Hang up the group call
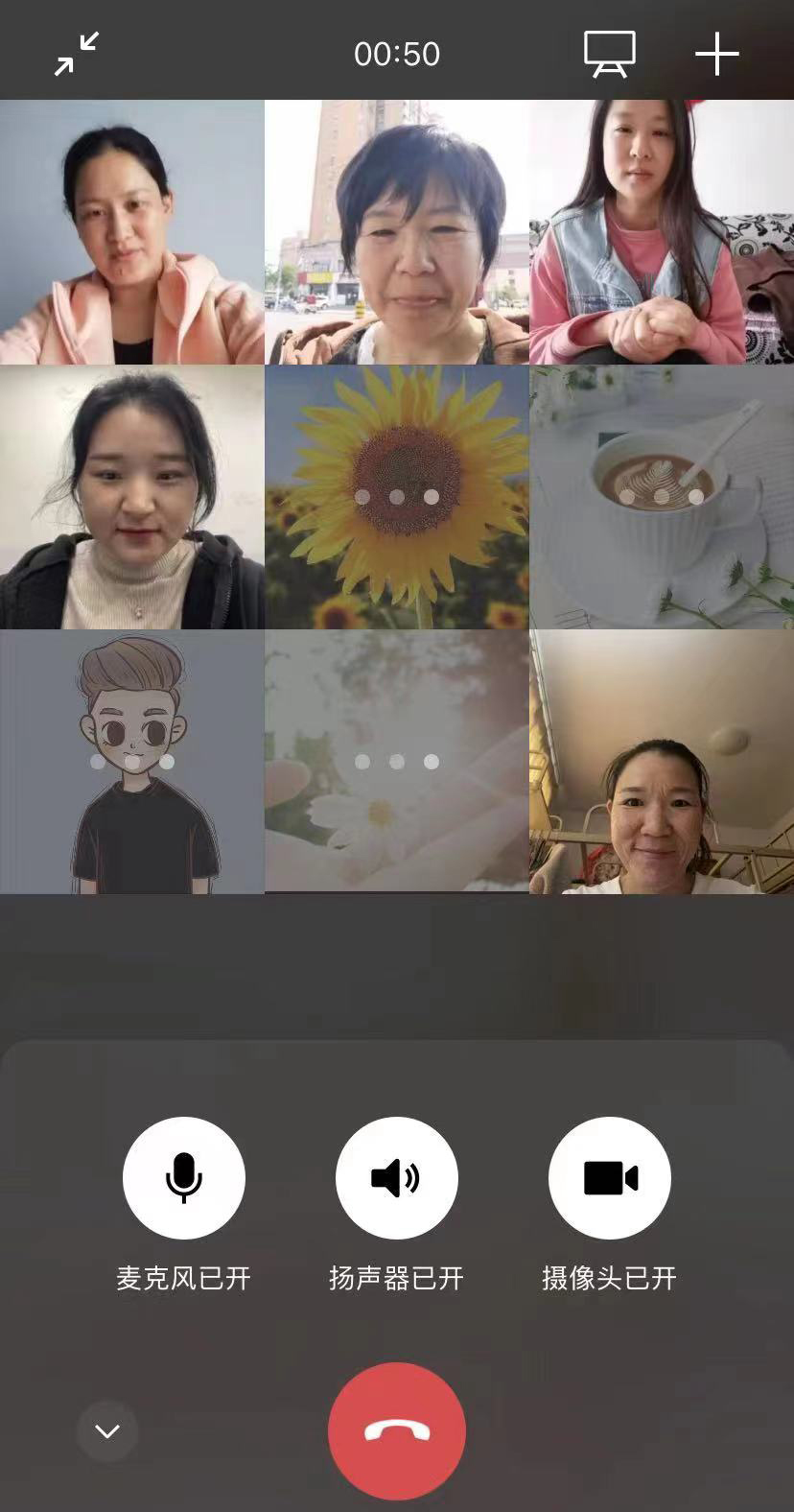Viewport: 794px width, 1512px height. pos(396,1430)
